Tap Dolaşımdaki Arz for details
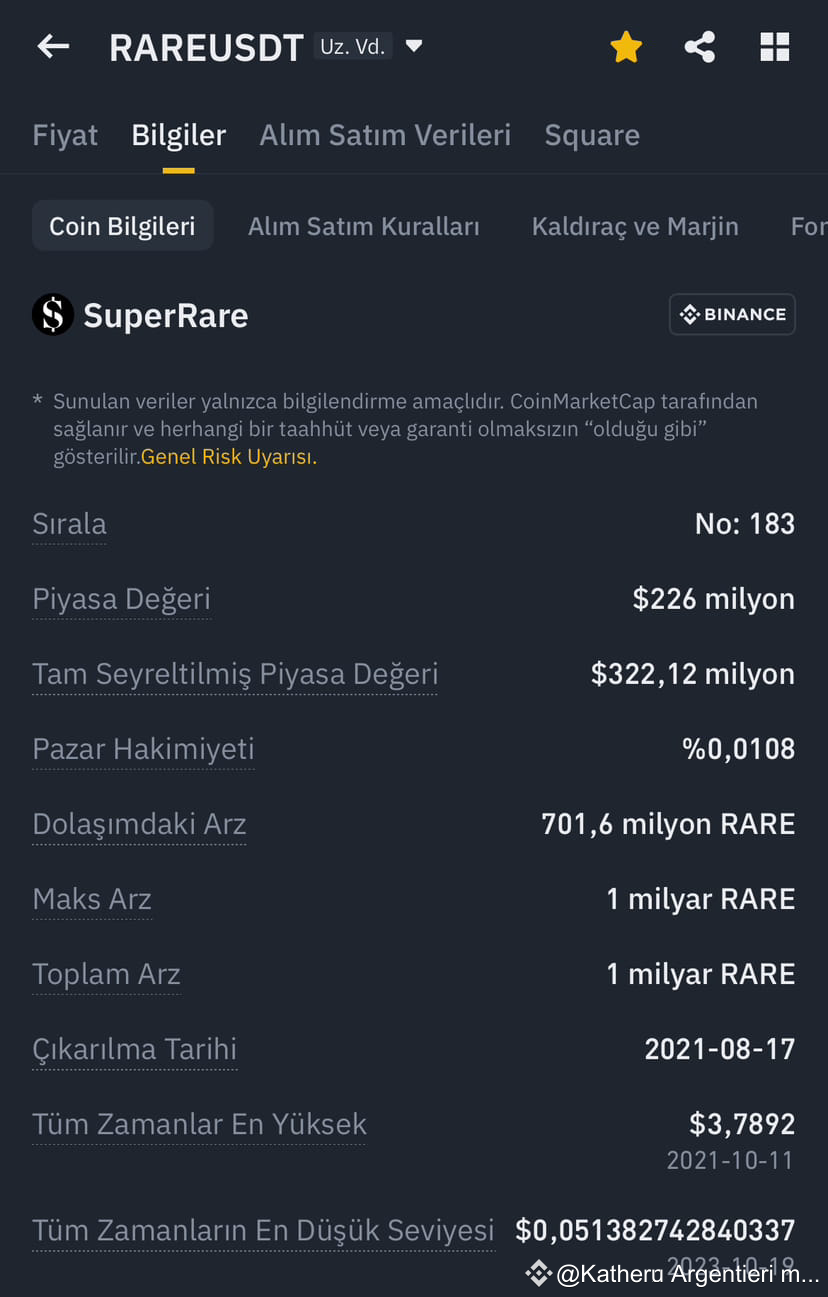 click(x=139, y=824)
